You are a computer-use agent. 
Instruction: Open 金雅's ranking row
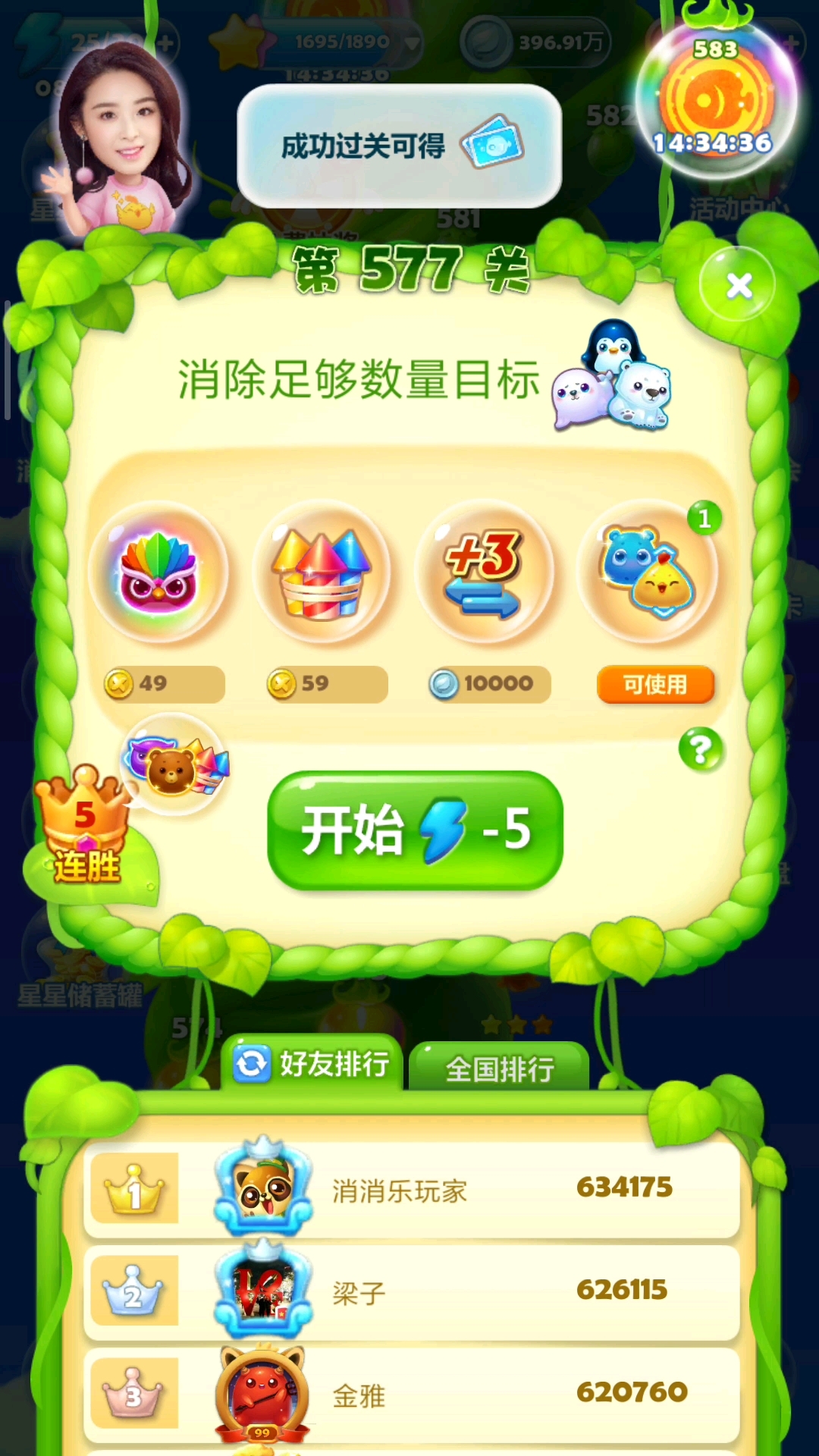coord(411,1394)
